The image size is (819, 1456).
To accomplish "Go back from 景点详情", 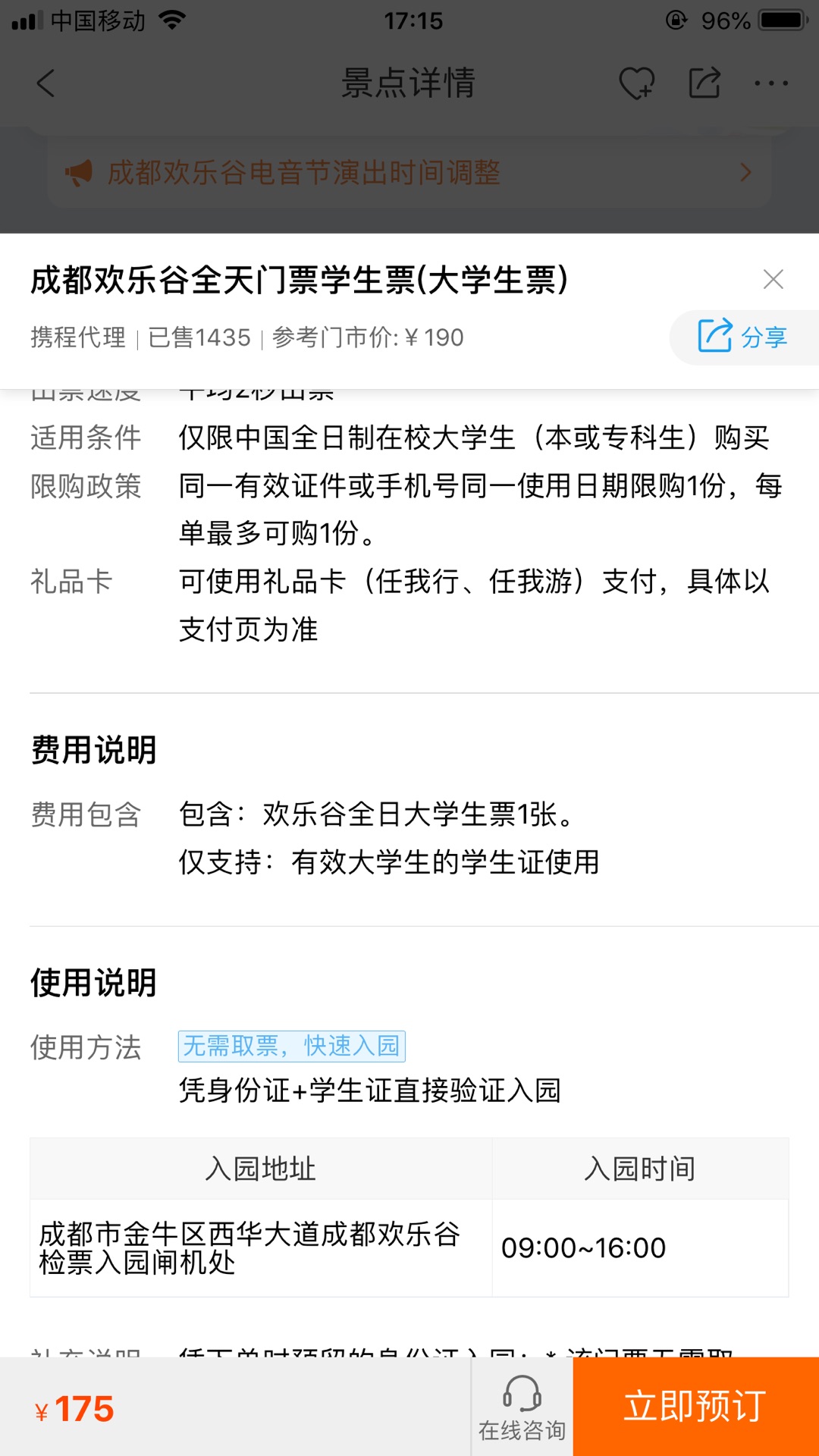I will click(x=45, y=83).
